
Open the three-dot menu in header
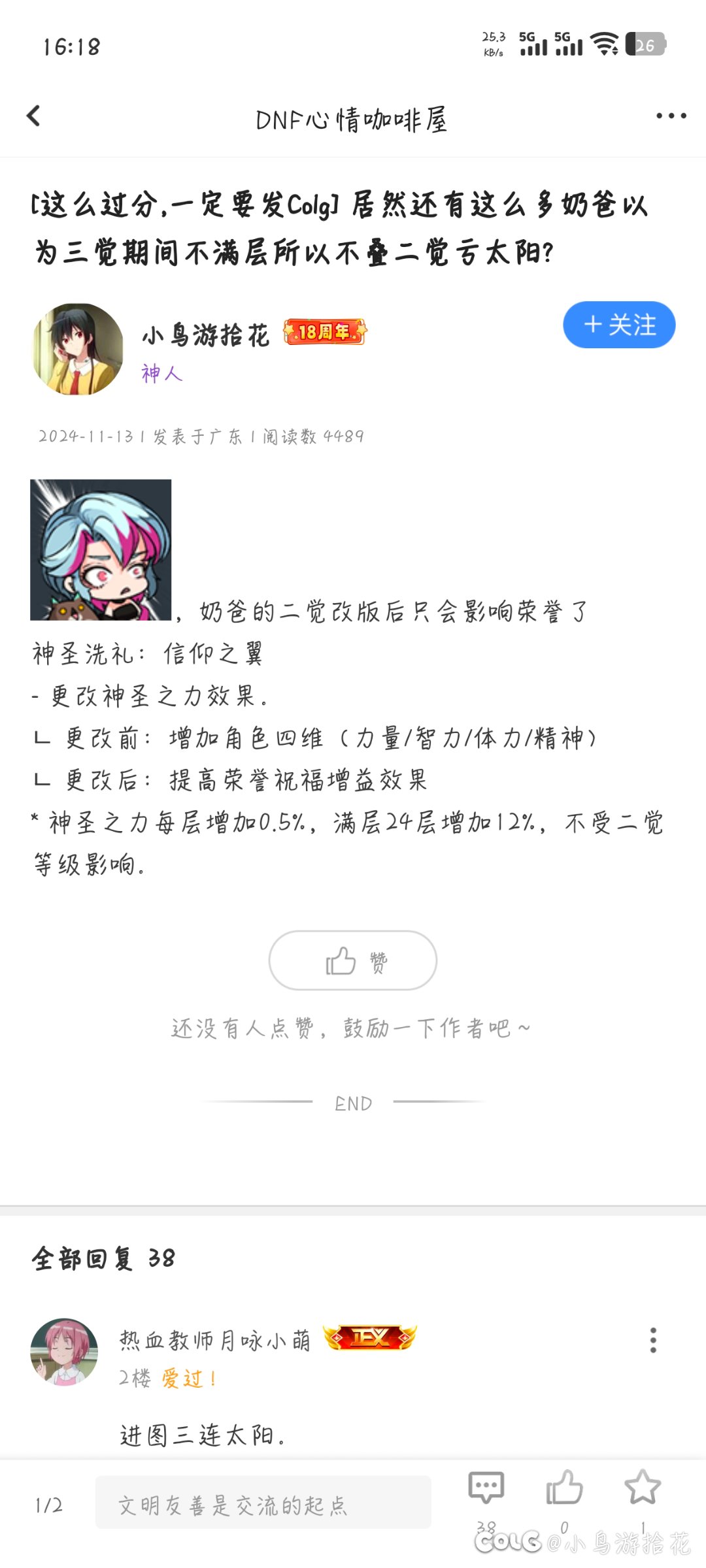pos(671,116)
